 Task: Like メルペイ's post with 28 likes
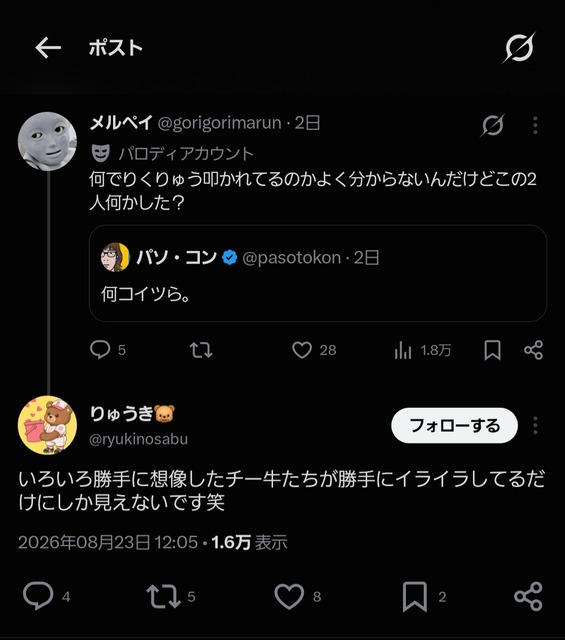pos(314,350)
